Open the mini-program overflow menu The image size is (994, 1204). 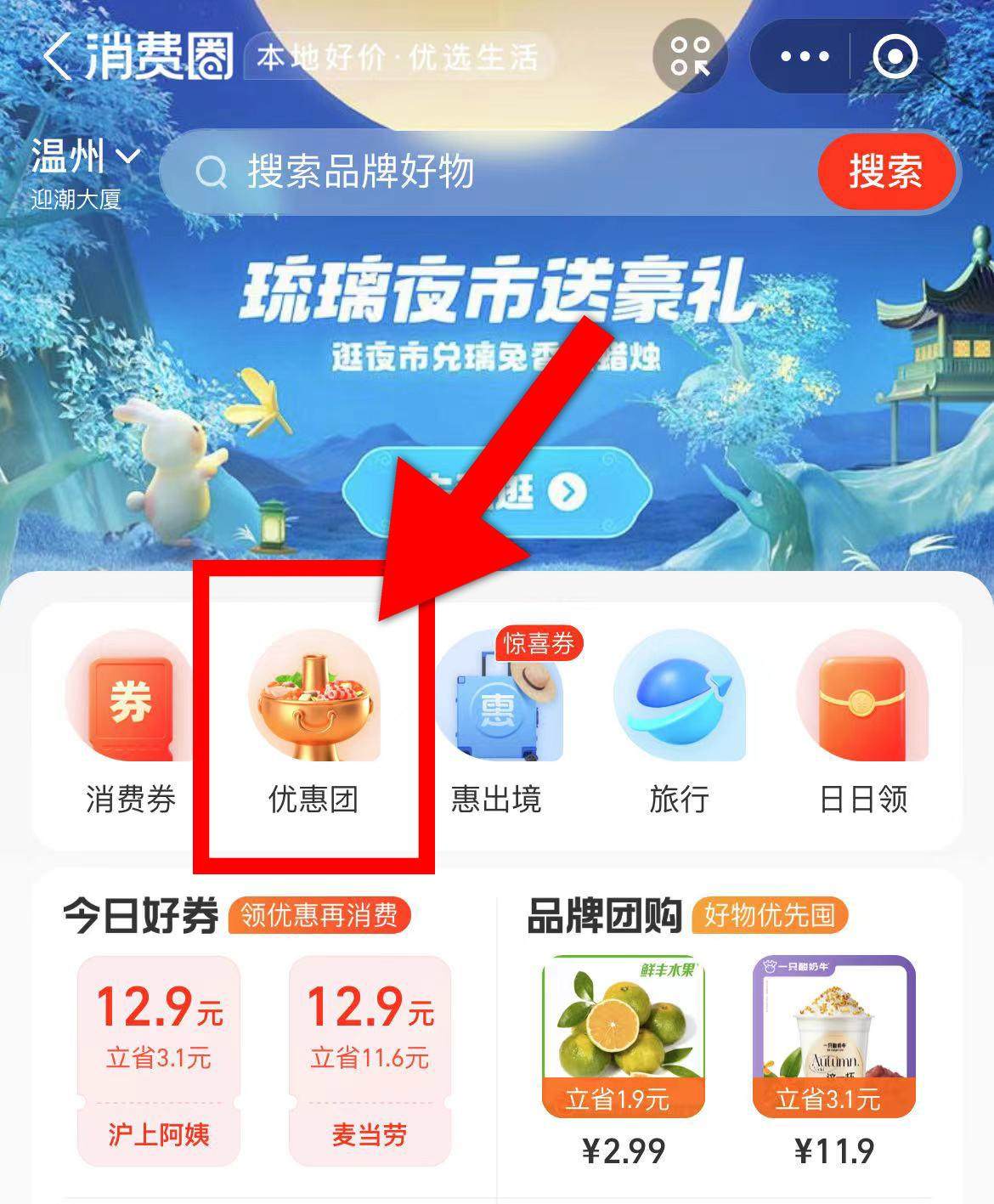pos(804,57)
